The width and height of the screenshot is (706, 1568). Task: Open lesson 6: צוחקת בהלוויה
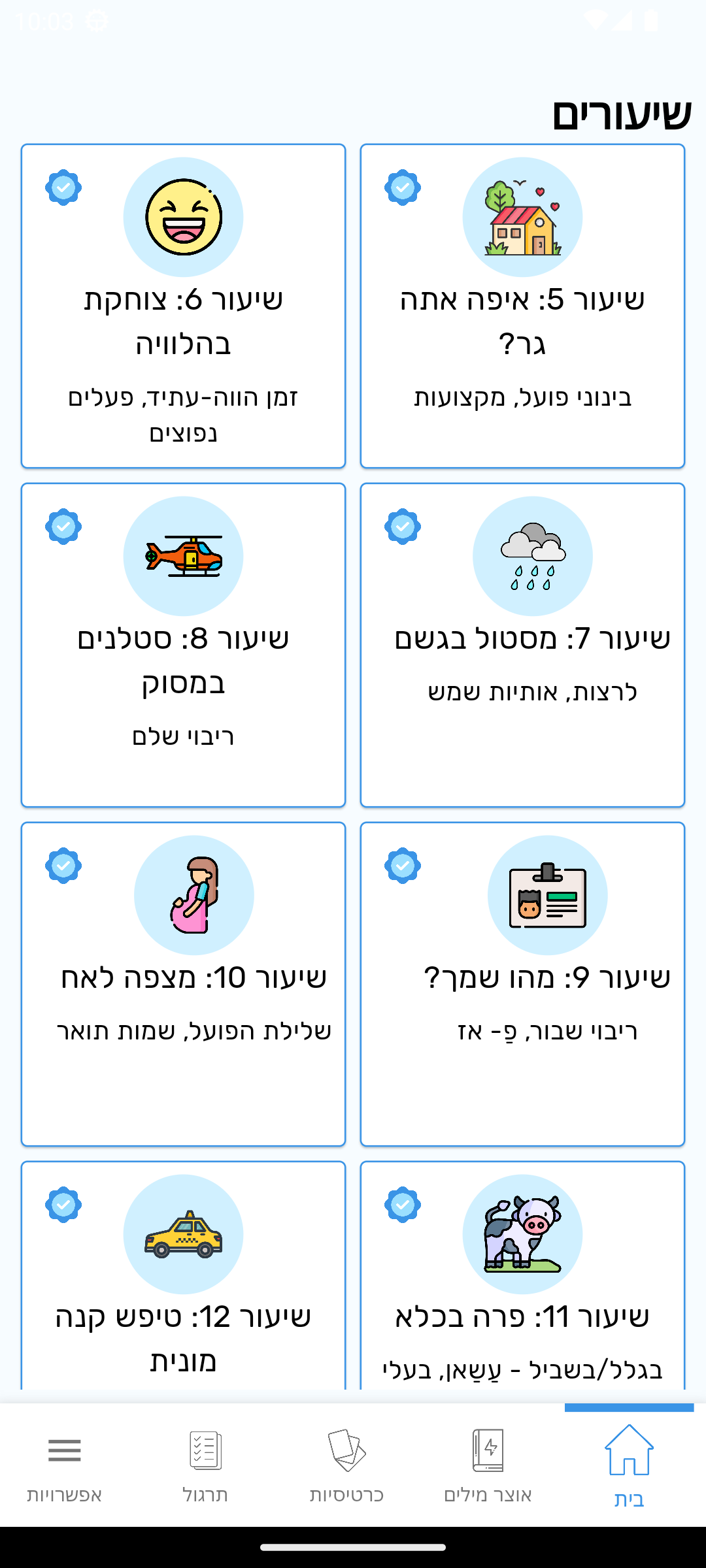click(183, 306)
